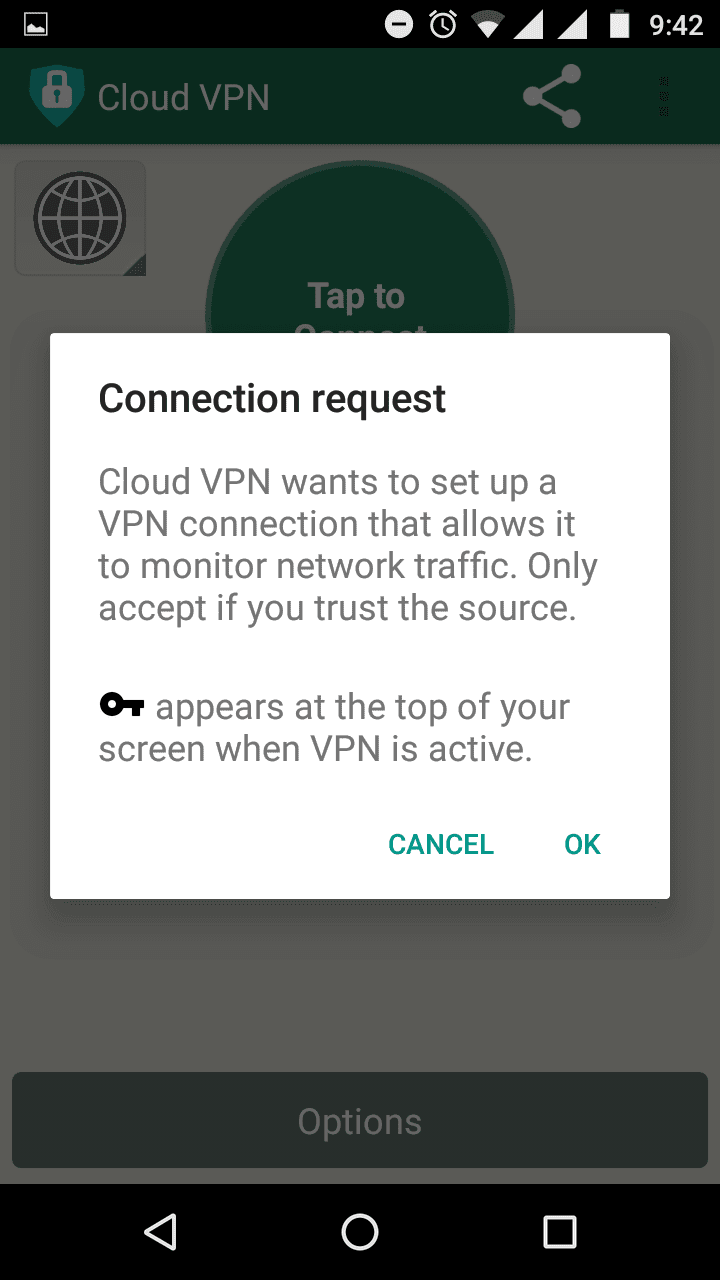Go back using the system back button

coord(160,1232)
